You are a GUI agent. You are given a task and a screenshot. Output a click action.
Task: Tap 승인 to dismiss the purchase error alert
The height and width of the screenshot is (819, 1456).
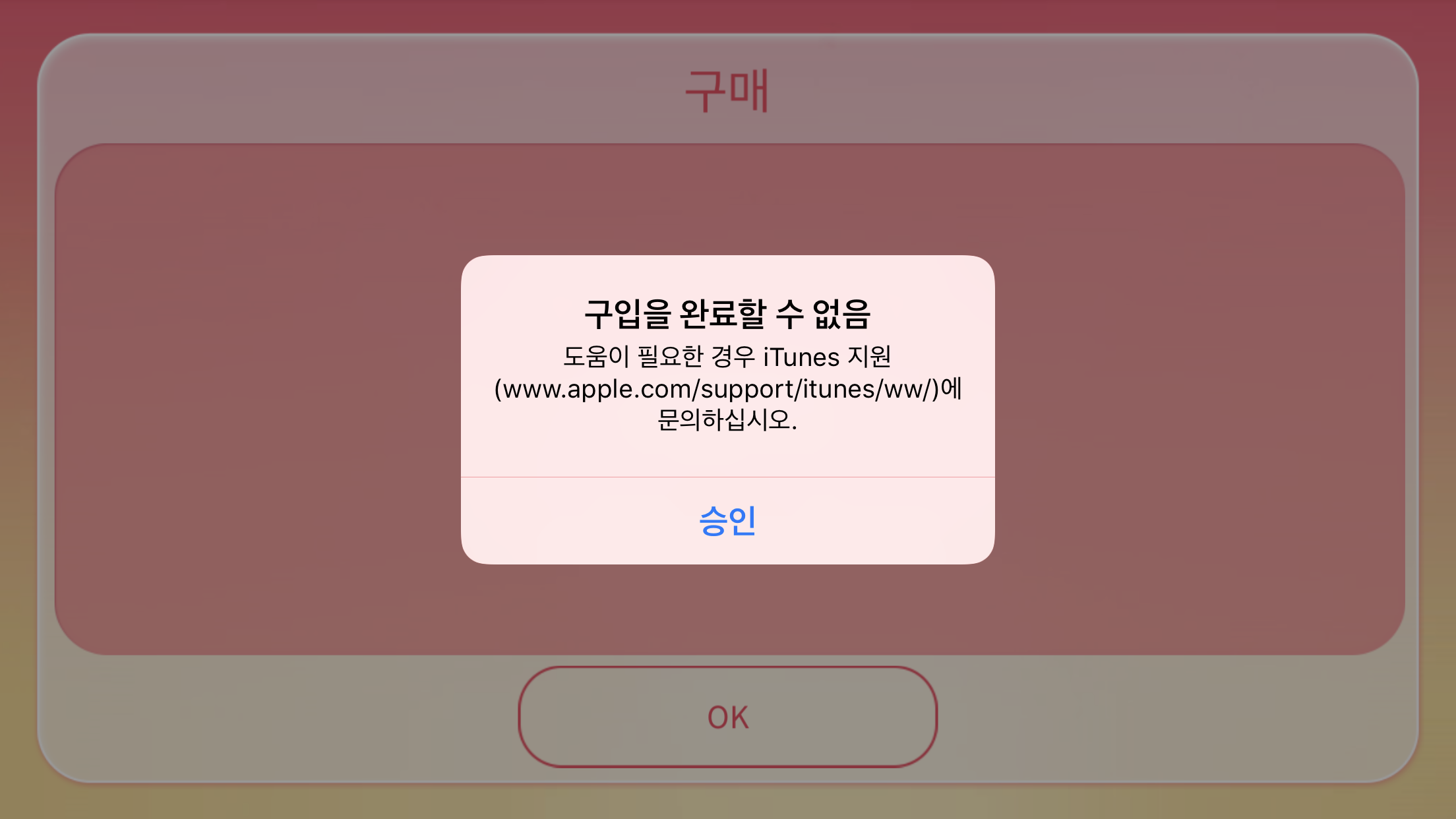pos(727,521)
